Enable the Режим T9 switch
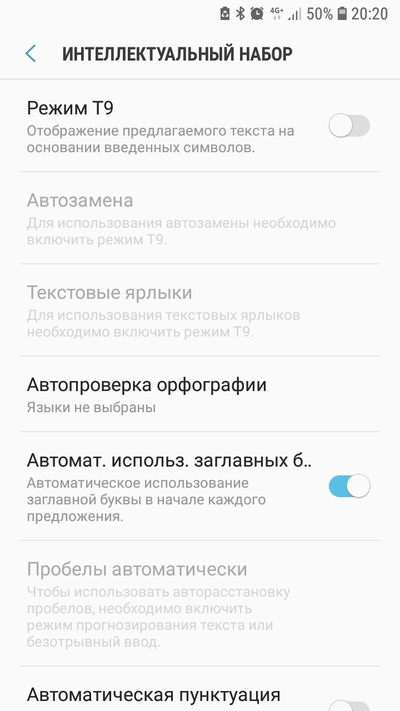The width and height of the screenshot is (400, 711). coord(349,126)
